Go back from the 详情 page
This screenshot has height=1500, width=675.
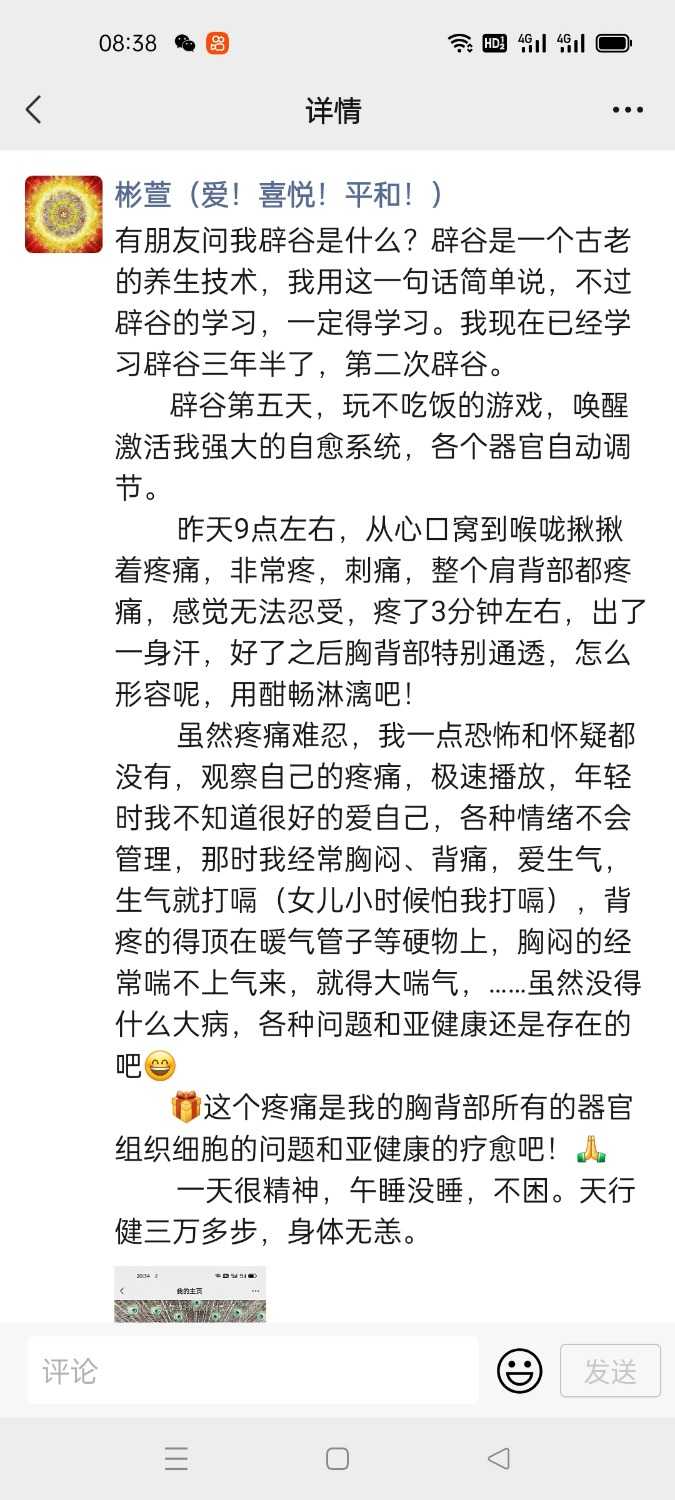pos(34,110)
